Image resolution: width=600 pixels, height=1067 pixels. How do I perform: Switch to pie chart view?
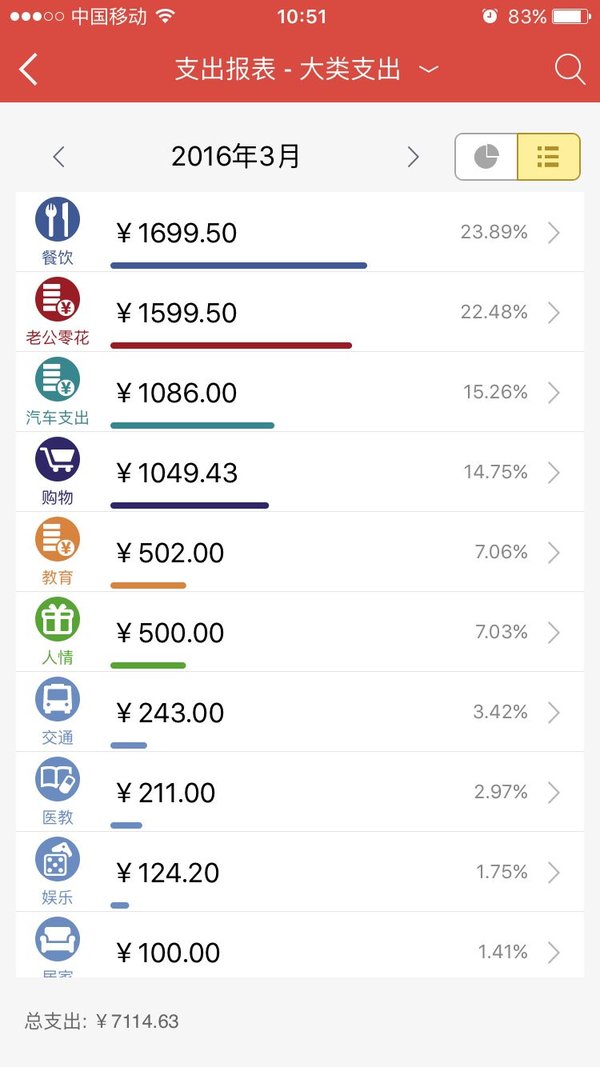[x=486, y=157]
